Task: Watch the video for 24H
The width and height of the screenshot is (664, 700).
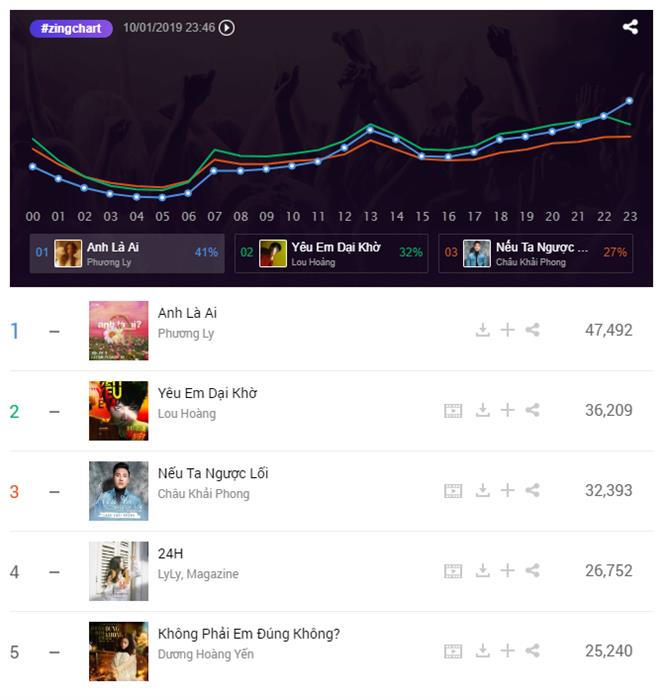Action: point(453,570)
